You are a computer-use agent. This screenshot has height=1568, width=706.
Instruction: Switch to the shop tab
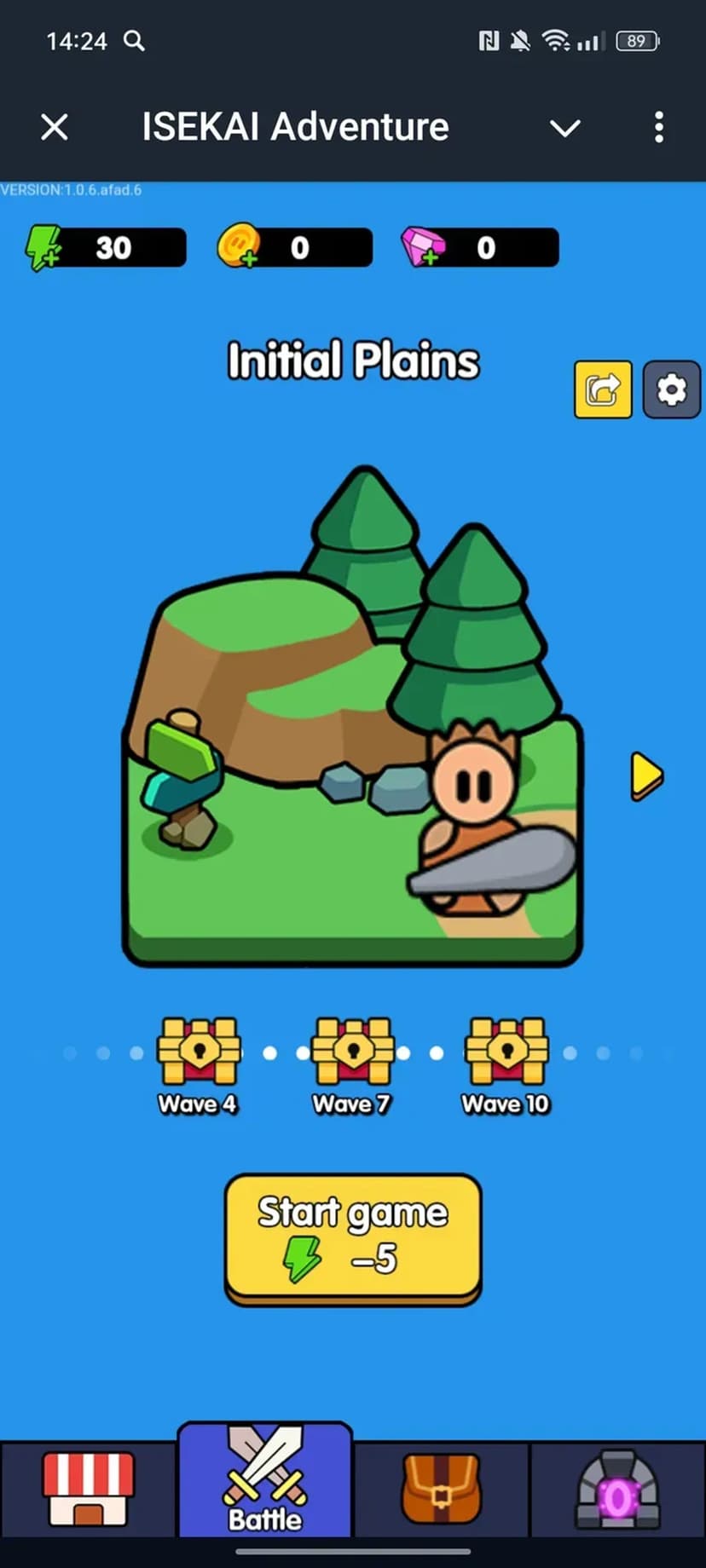coord(89,1489)
